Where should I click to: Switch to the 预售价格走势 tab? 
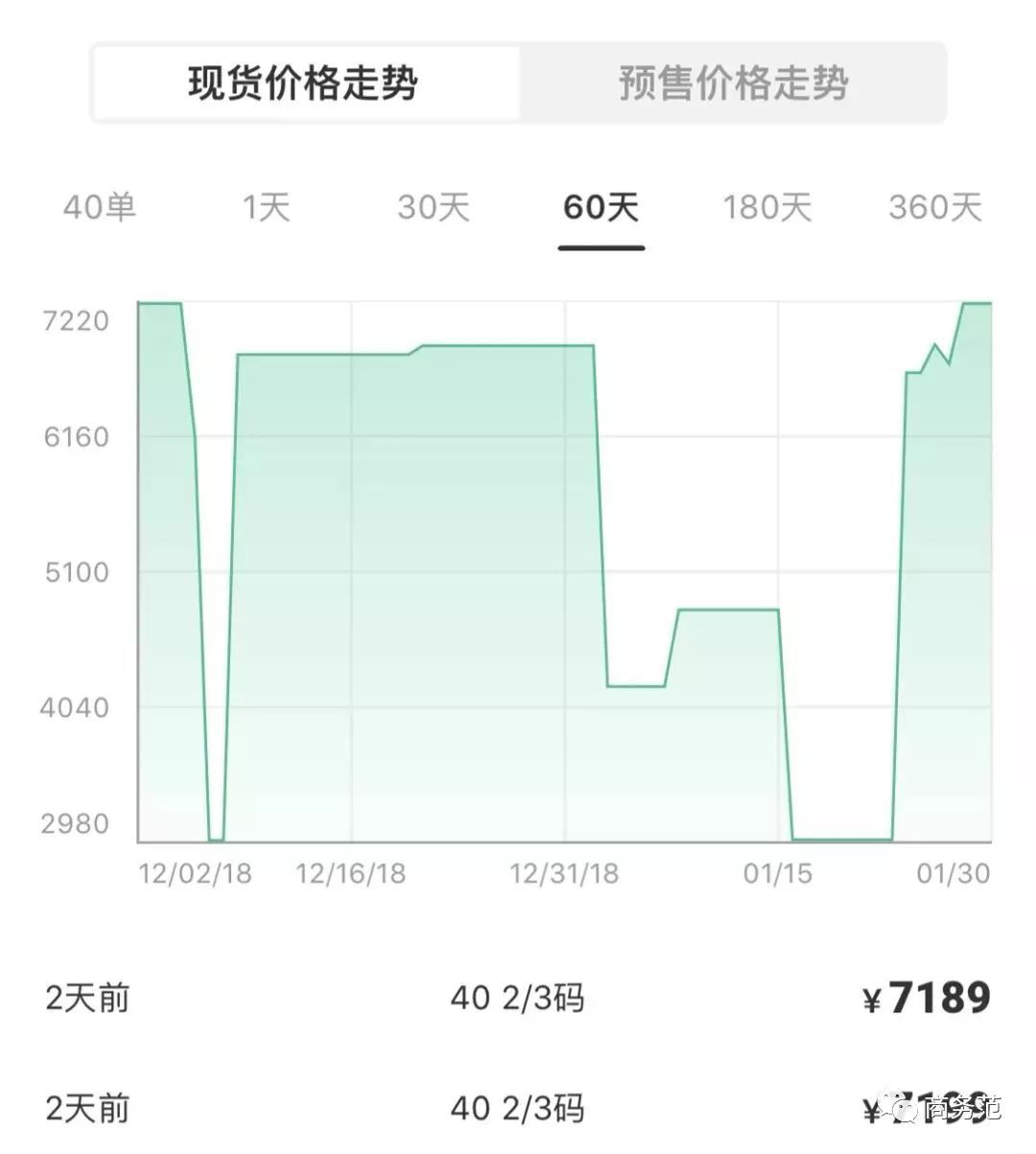click(731, 83)
